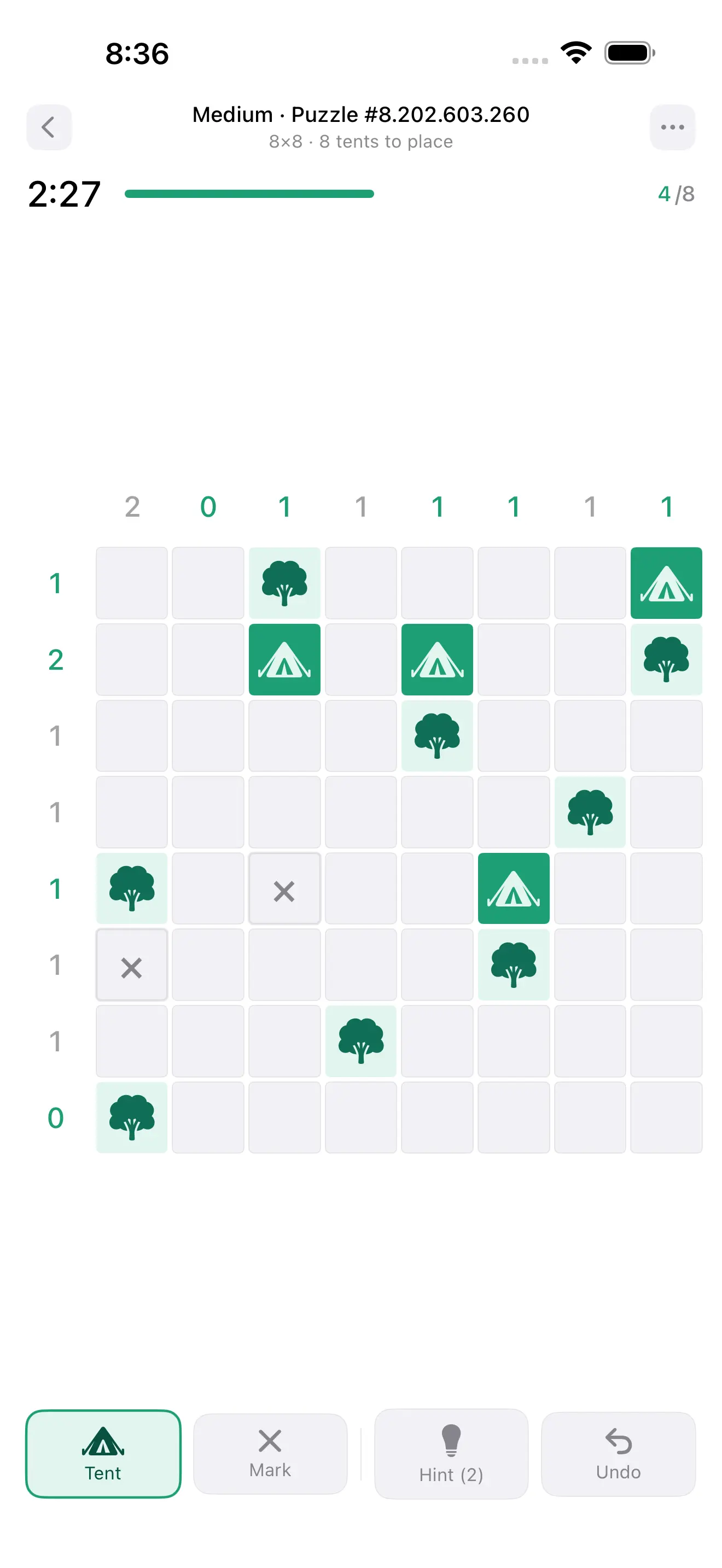The width and height of the screenshot is (722, 1568).
Task: Tap the timer showing 2:27
Action: 63,194
